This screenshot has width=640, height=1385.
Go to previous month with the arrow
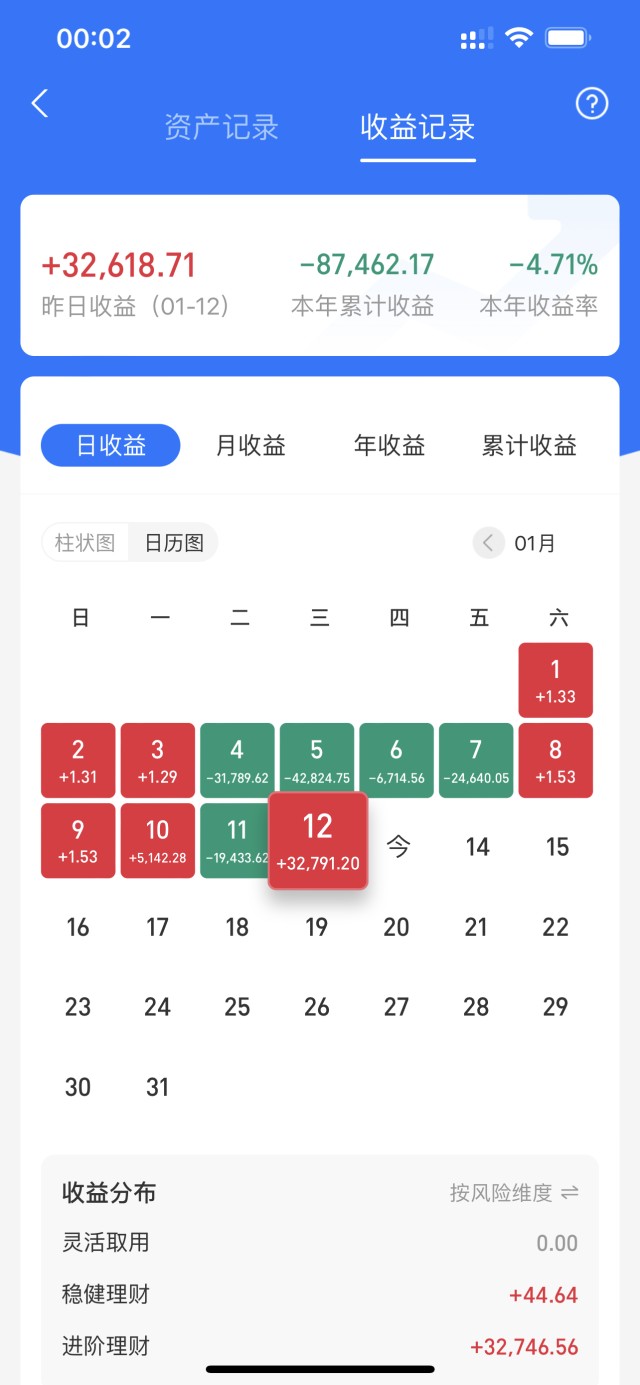click(488, 543)
